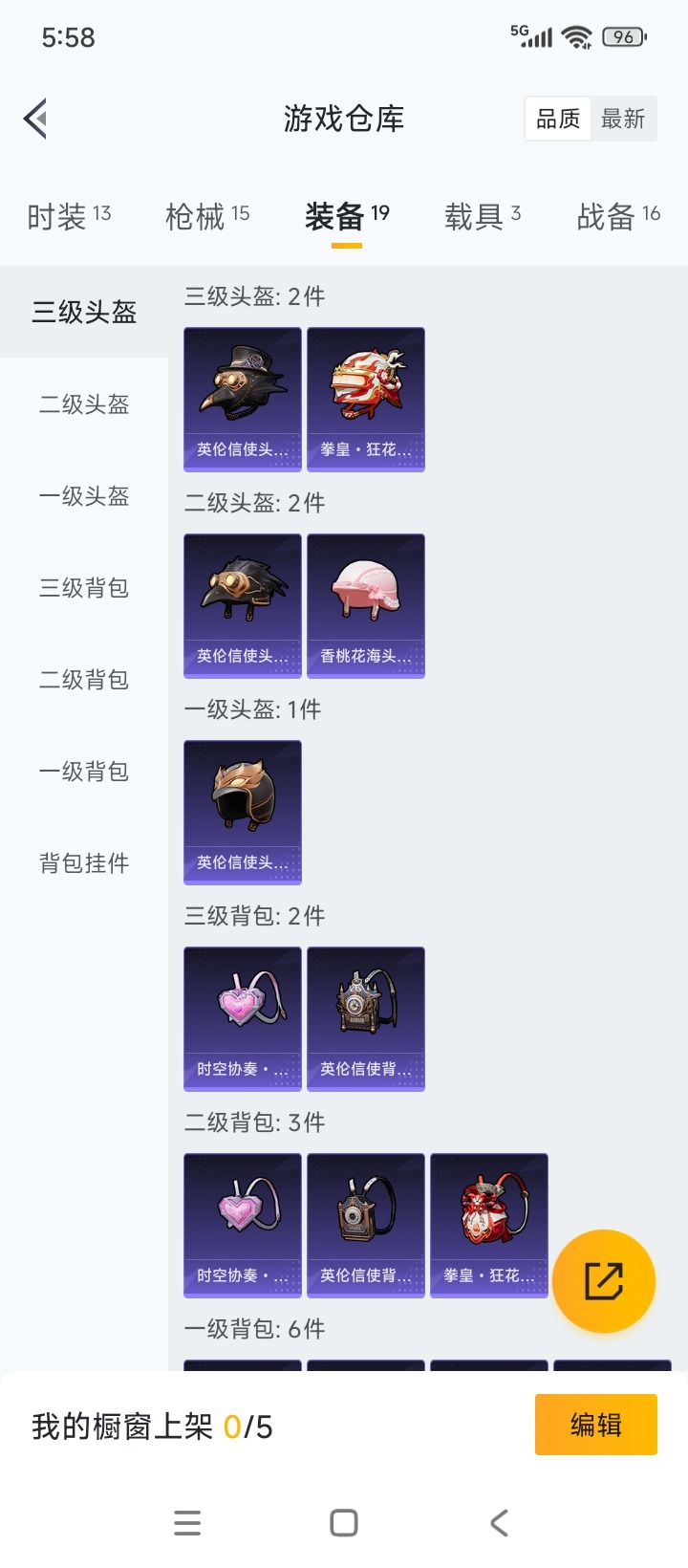Screen dimensions: 688x1568
Task: Tap 编辑 to edit the showcase
Action: click(595, 1425)
